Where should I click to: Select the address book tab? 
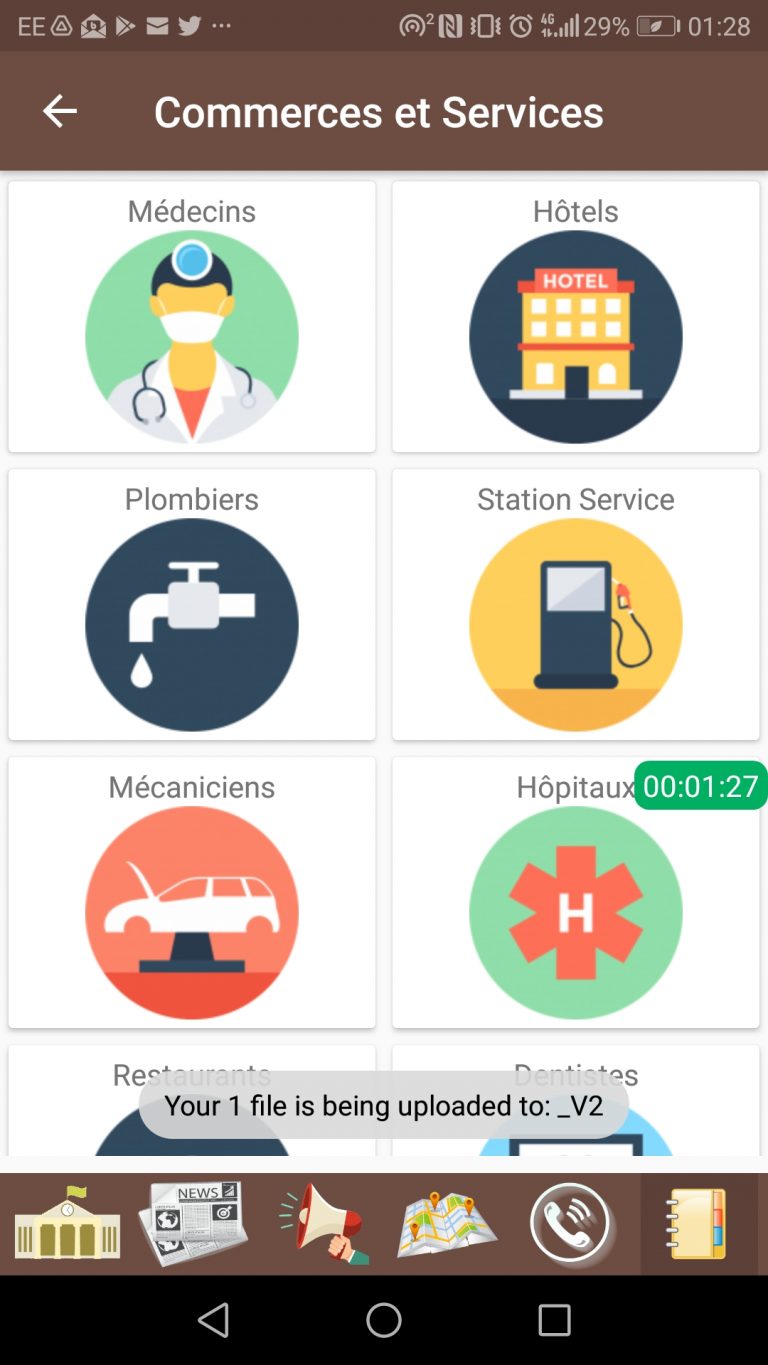coord(697,1223)
